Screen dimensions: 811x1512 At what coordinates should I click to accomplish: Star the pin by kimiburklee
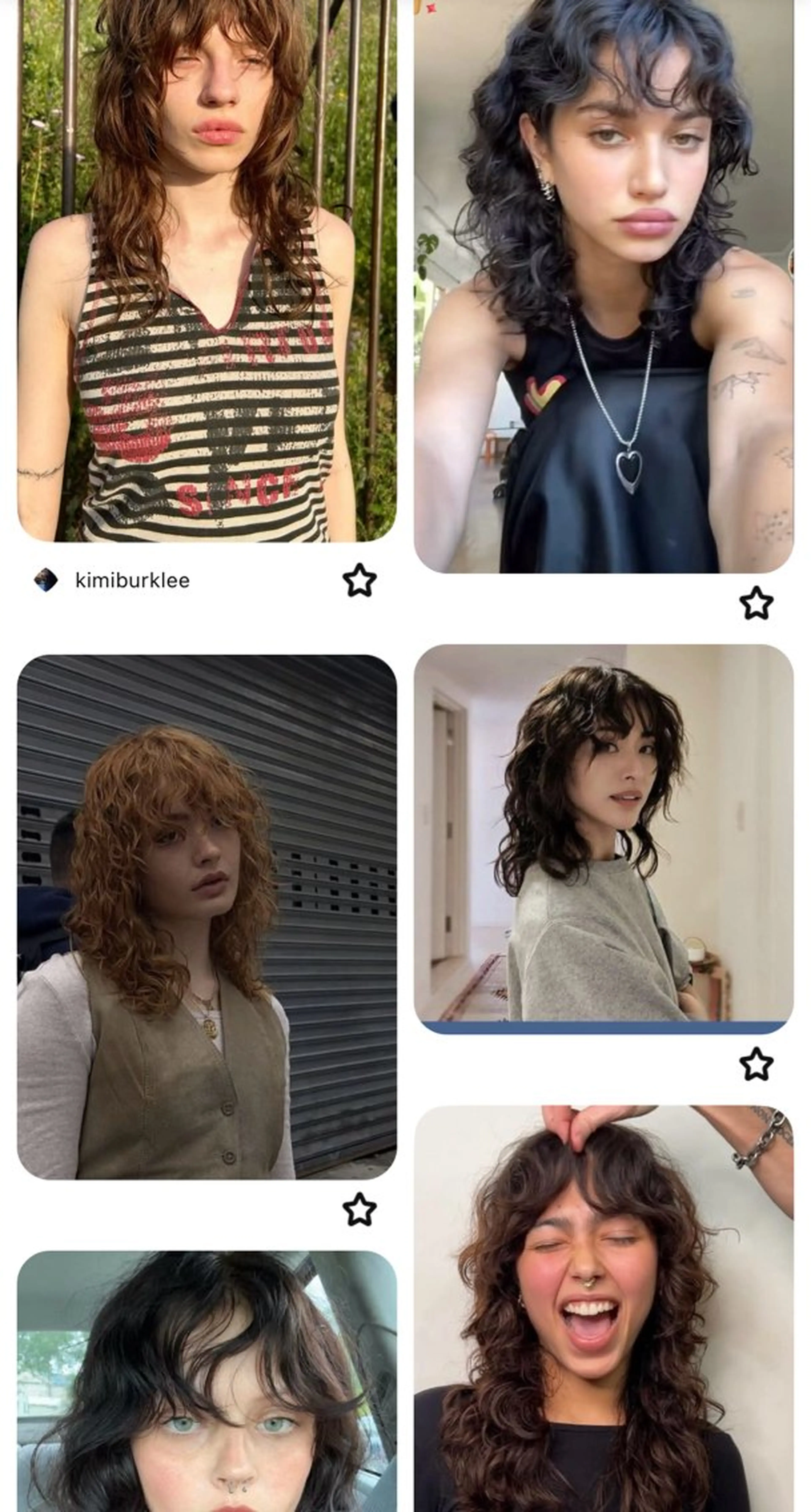tap(359, 580)
